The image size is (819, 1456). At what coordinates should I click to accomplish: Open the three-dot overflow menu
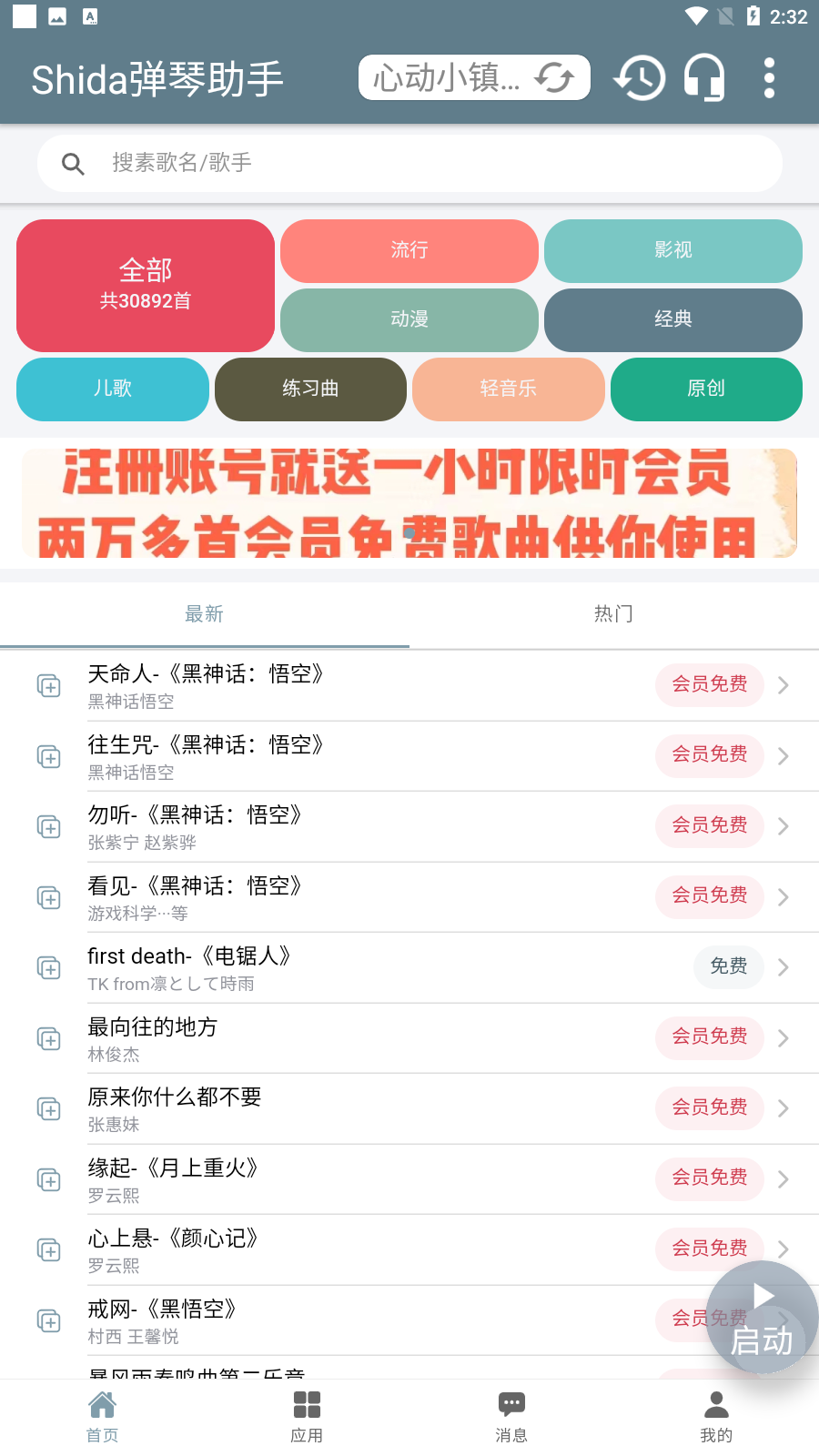pos(769,78)
